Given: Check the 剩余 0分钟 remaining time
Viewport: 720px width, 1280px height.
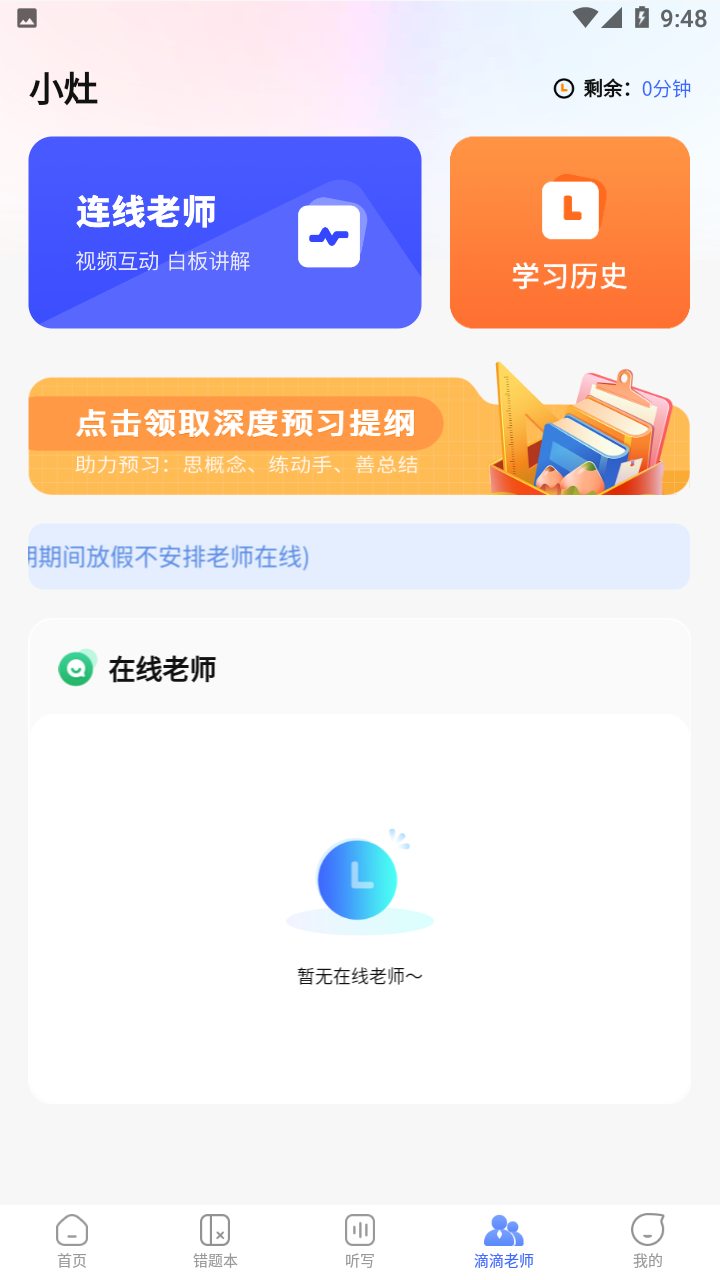Looking at the screenshot, I should coord(622,89).
